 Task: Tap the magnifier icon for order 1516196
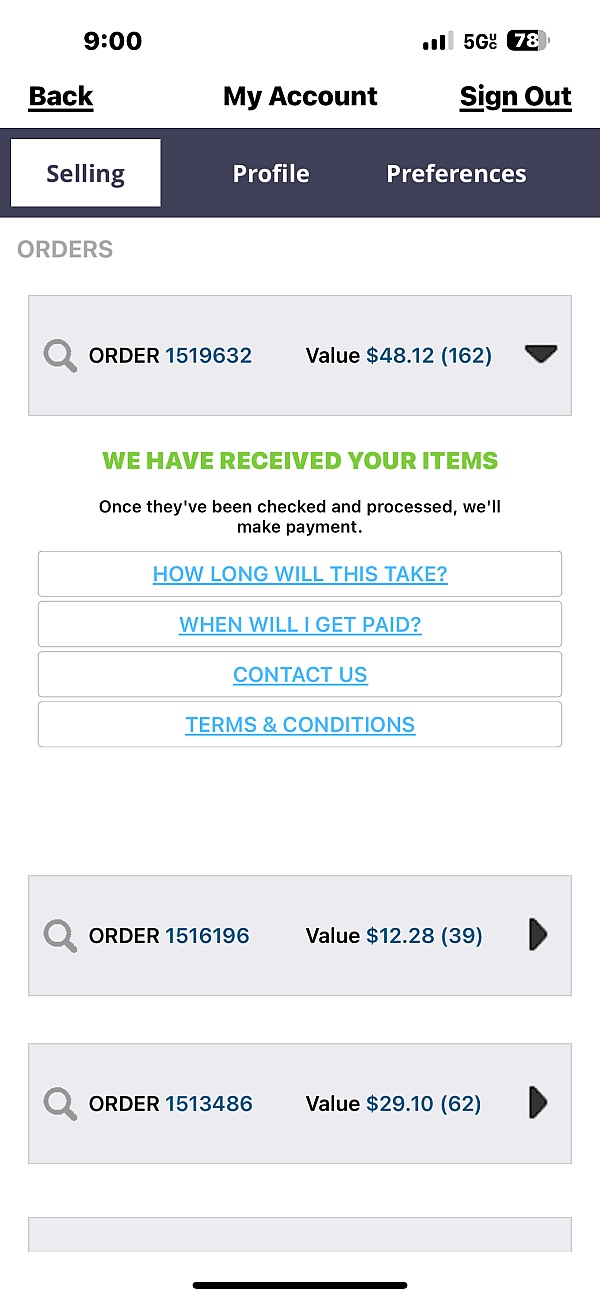61,936
